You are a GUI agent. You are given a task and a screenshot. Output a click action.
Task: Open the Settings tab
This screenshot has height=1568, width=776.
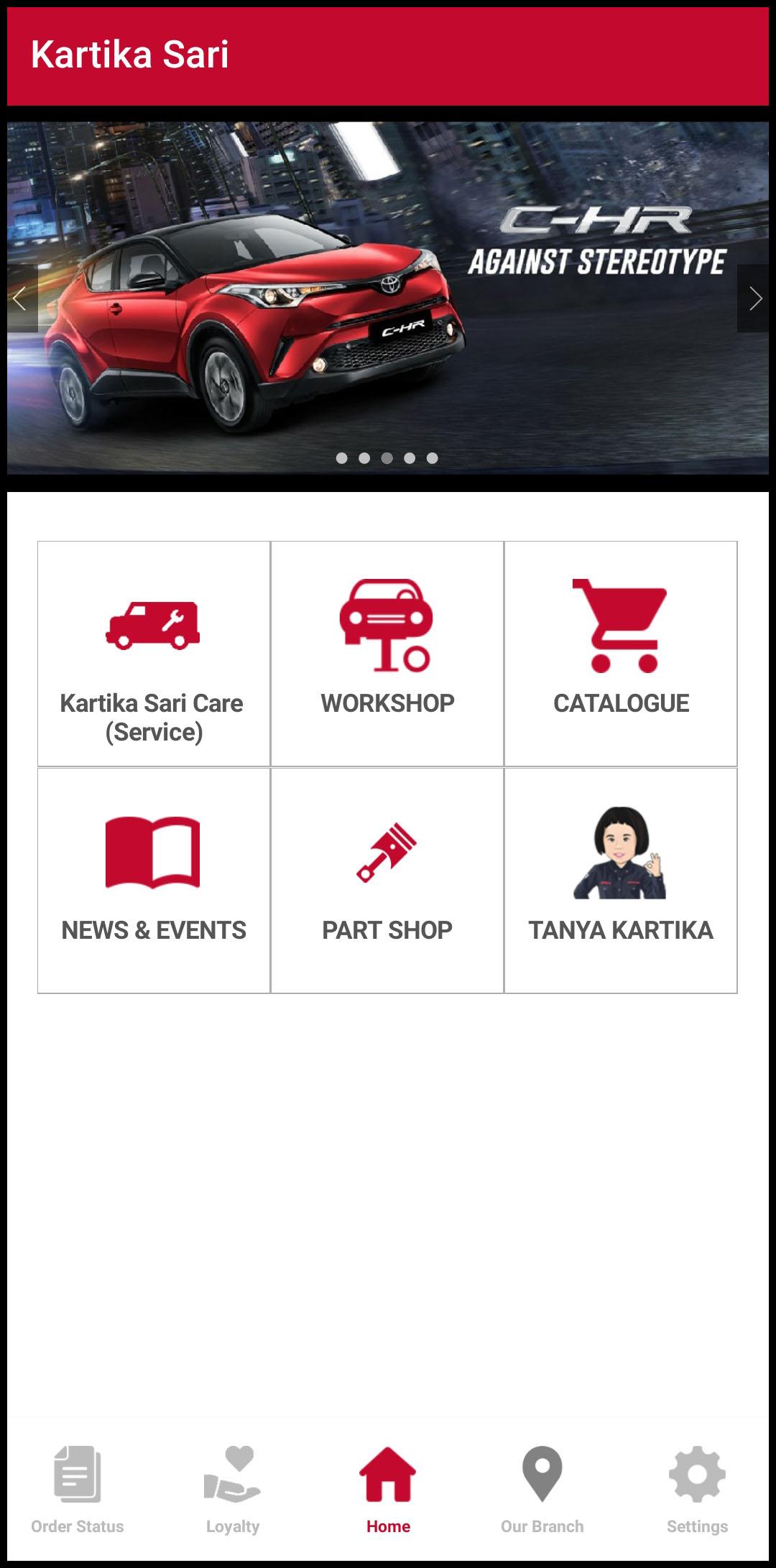(697, 1491)
